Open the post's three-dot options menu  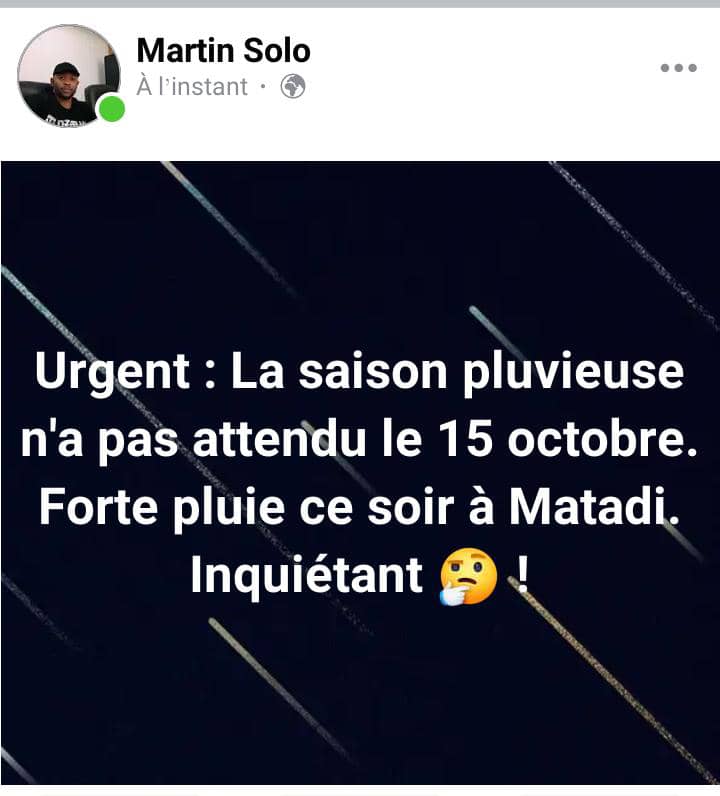(x=678, y=67)
